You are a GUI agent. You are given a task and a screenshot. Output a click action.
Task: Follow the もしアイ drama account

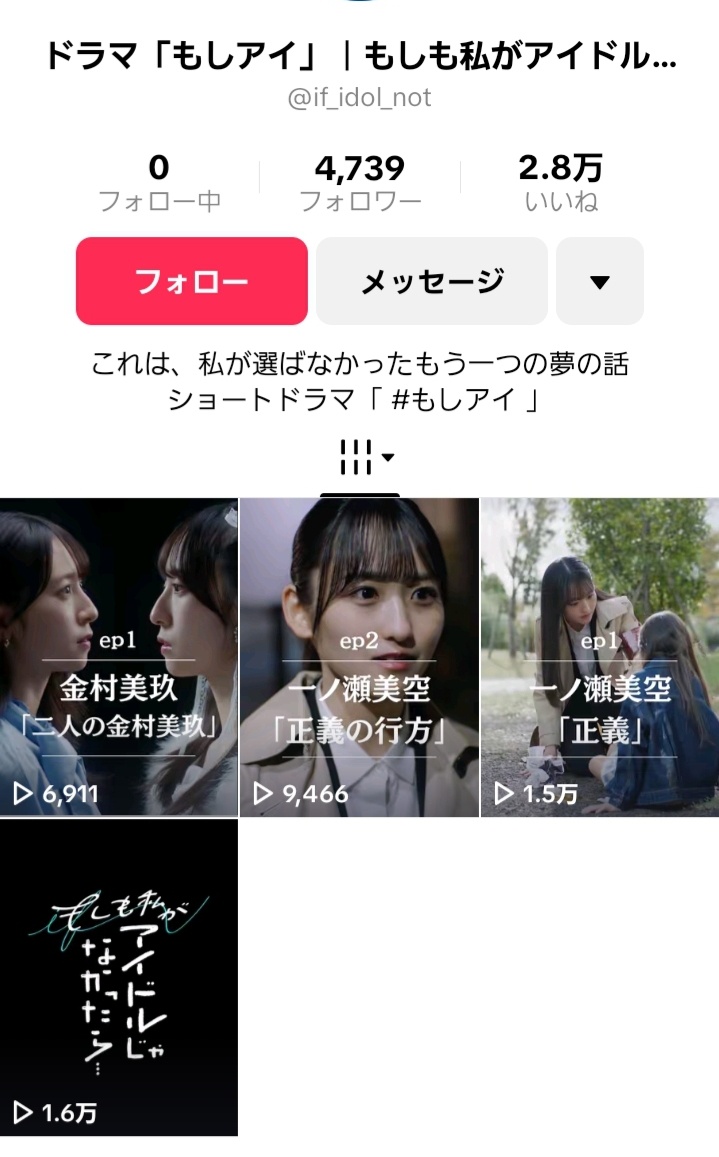(191, 281)
